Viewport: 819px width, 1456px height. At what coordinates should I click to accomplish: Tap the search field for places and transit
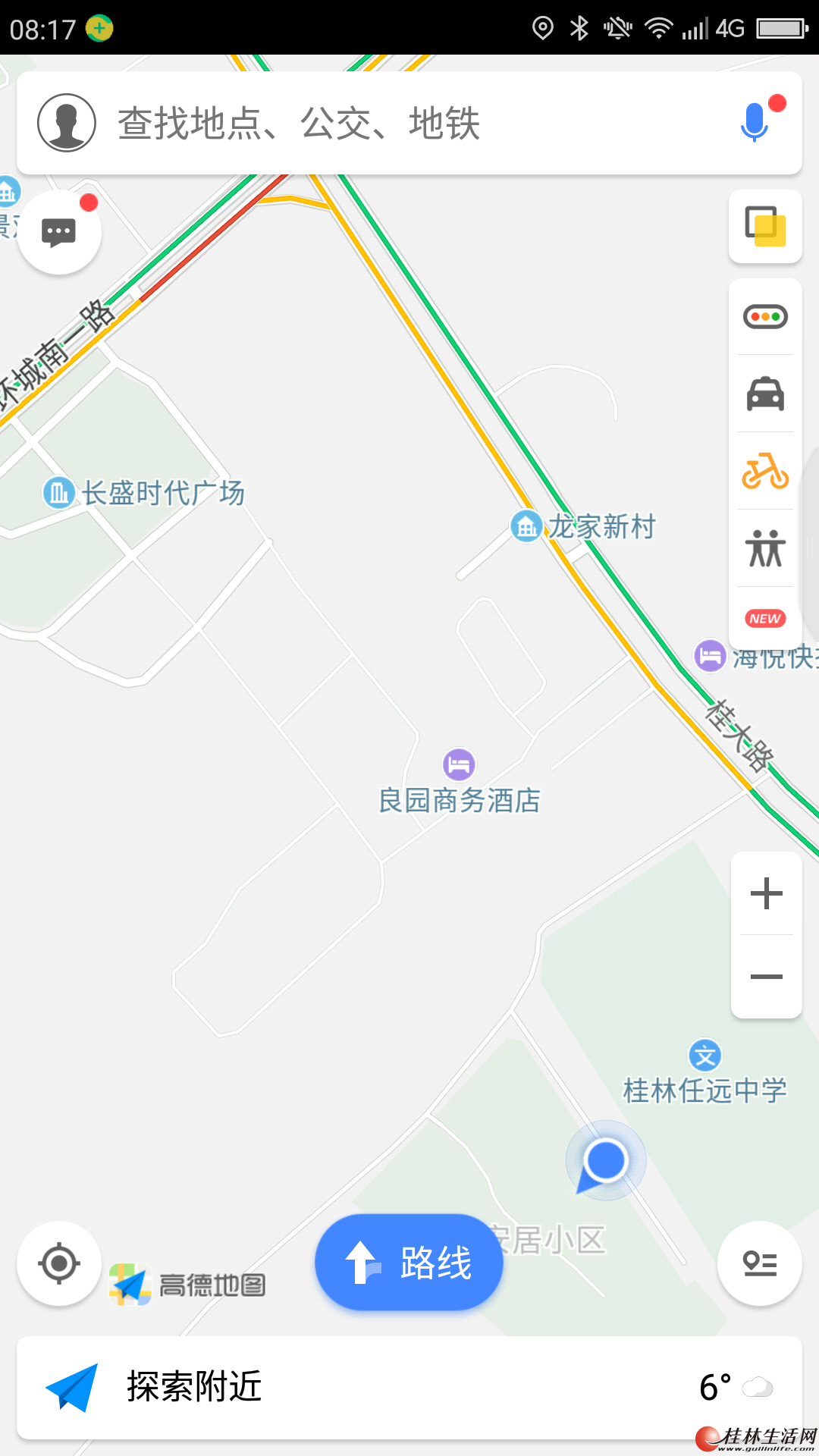[x=409, y=123]
